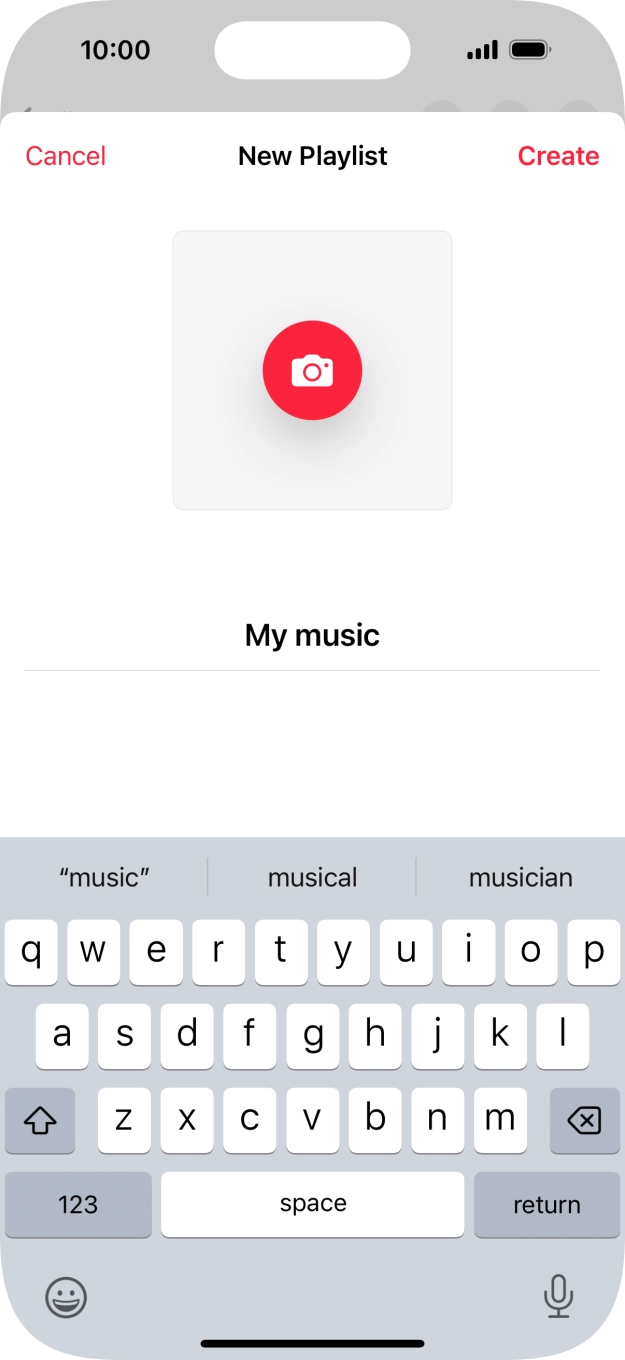Create the playlist
This screenshot has height=1360, width=625.
558,156
